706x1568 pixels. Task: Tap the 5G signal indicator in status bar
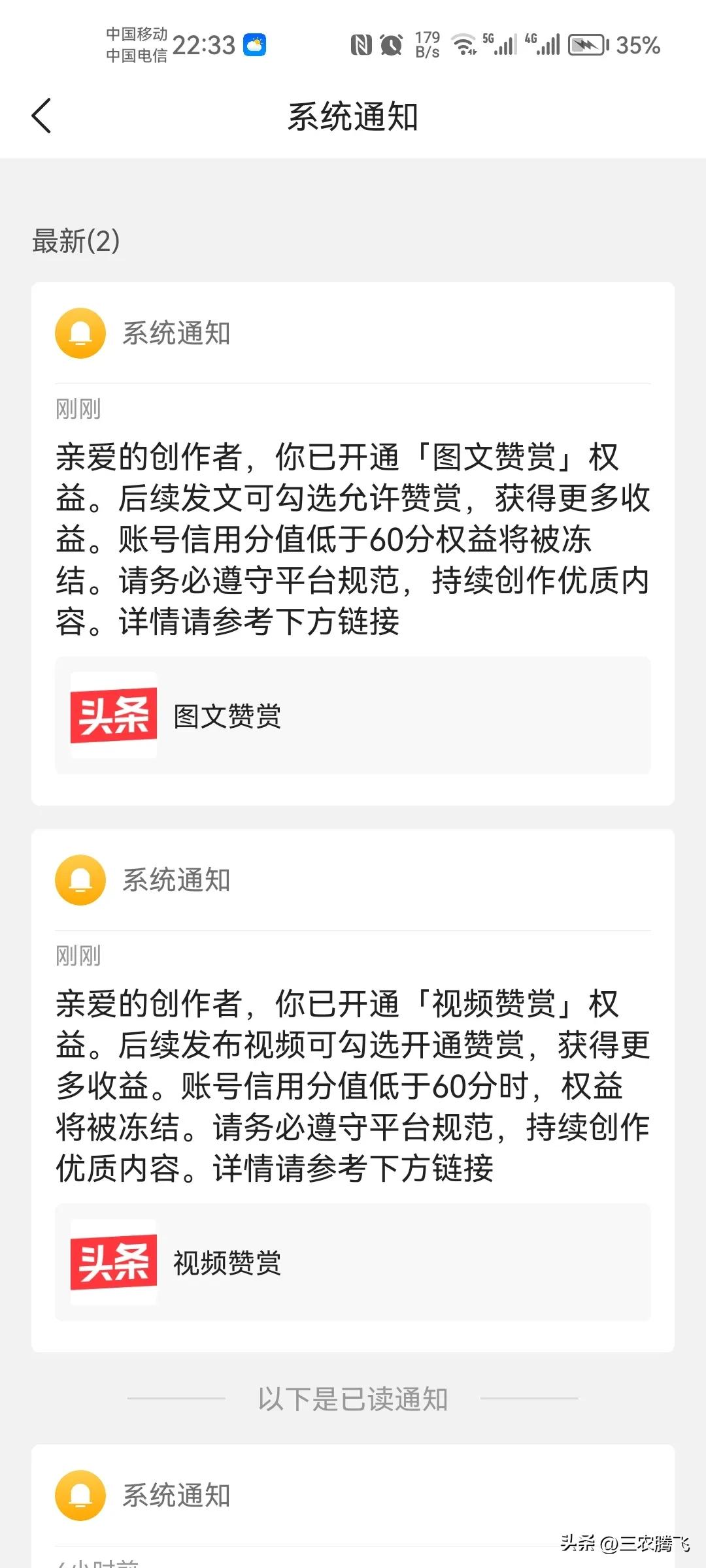tap(499, 43)
